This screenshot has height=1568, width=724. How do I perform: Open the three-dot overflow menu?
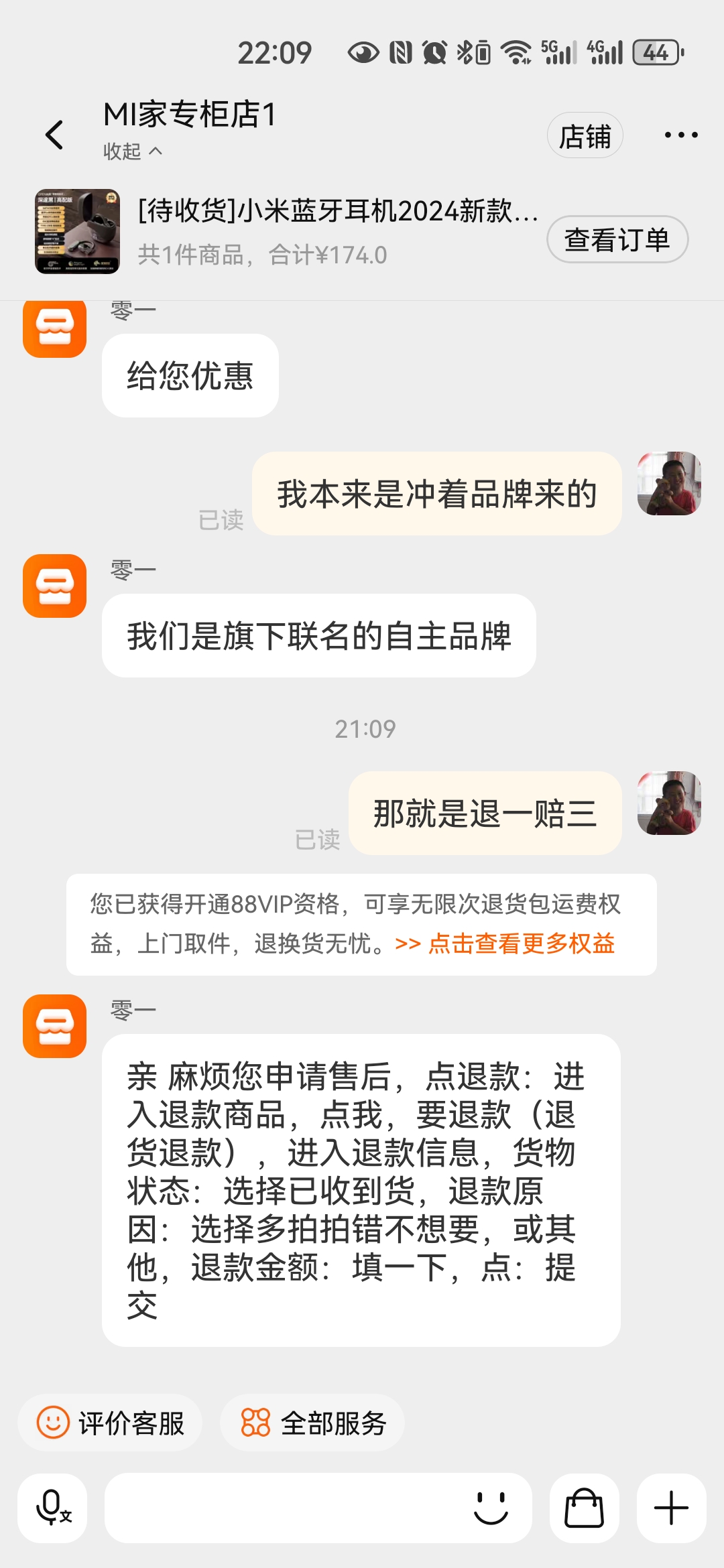(x=680, y=135)
